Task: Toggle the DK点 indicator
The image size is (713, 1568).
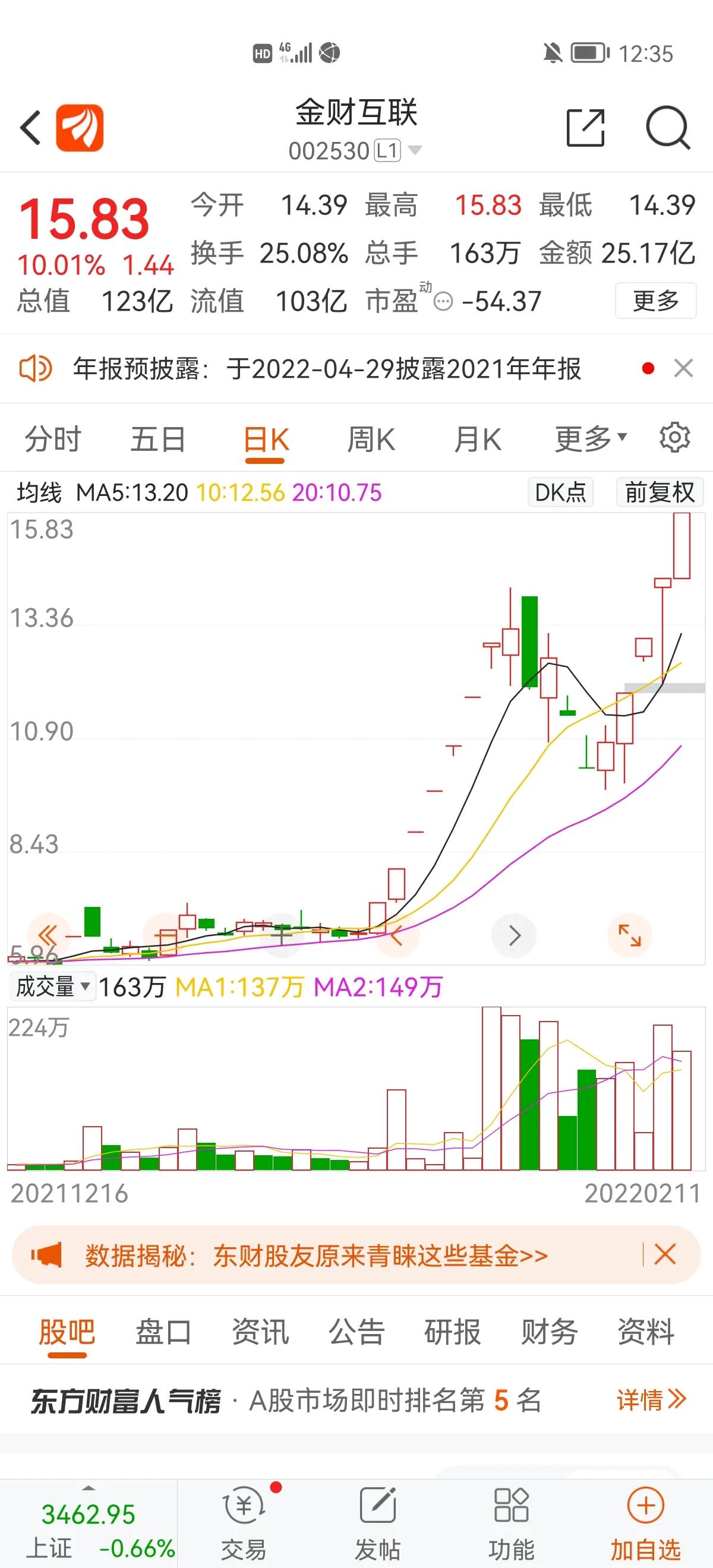Action: pyautogui.click(x=559, y=492)
